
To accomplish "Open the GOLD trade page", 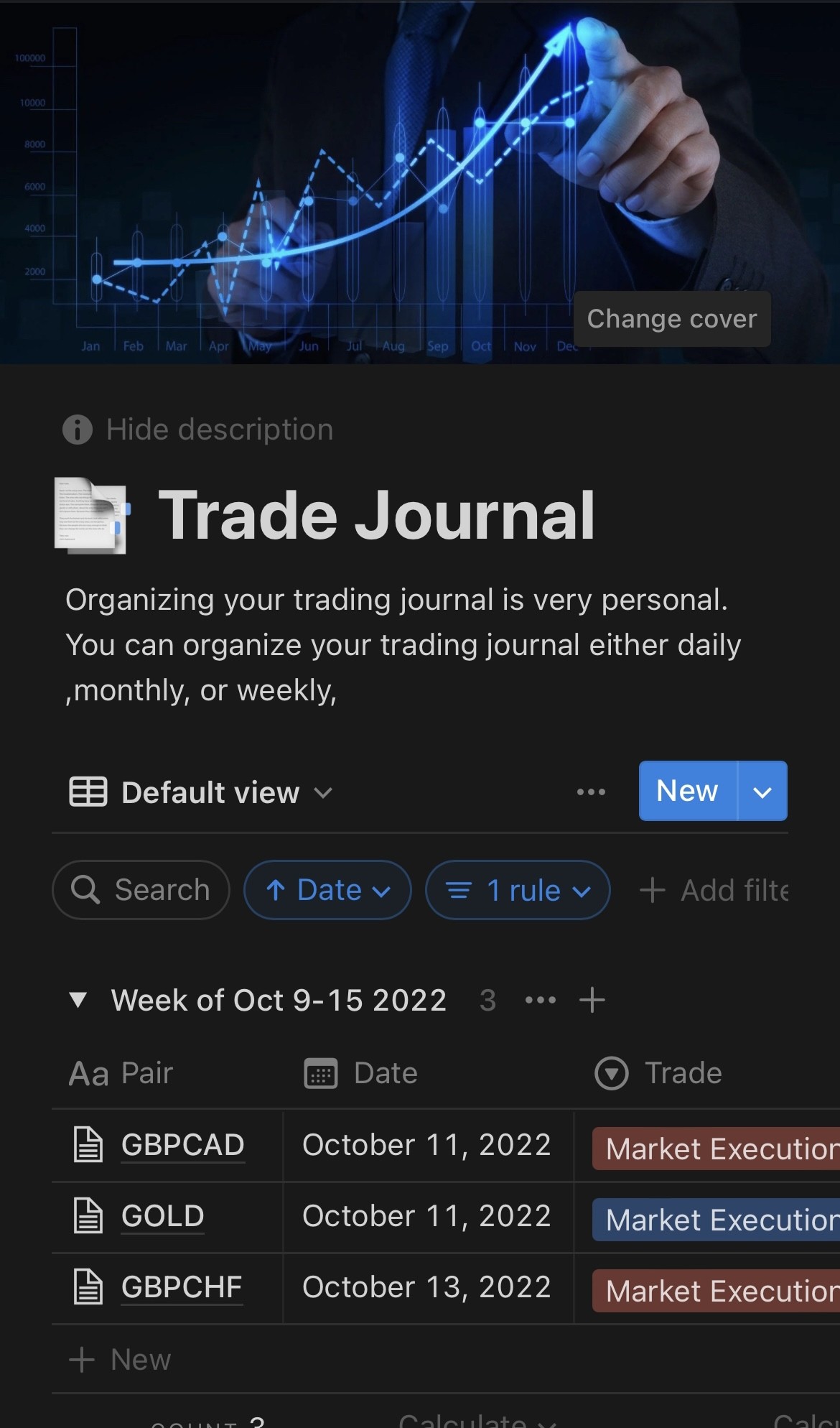I will tap(162, 1216).
